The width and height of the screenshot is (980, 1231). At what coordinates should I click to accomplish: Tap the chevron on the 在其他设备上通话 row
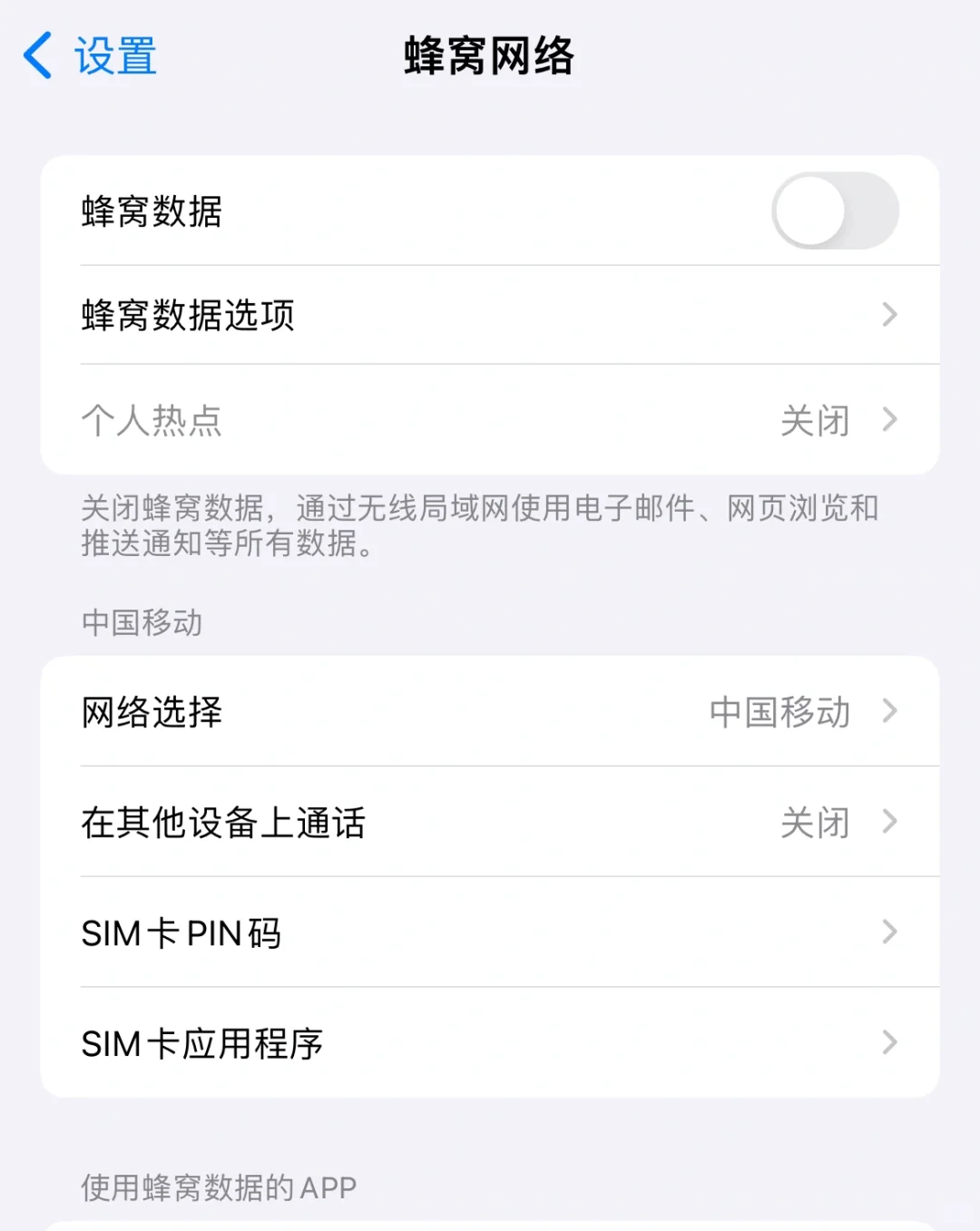tap(888, 824)
